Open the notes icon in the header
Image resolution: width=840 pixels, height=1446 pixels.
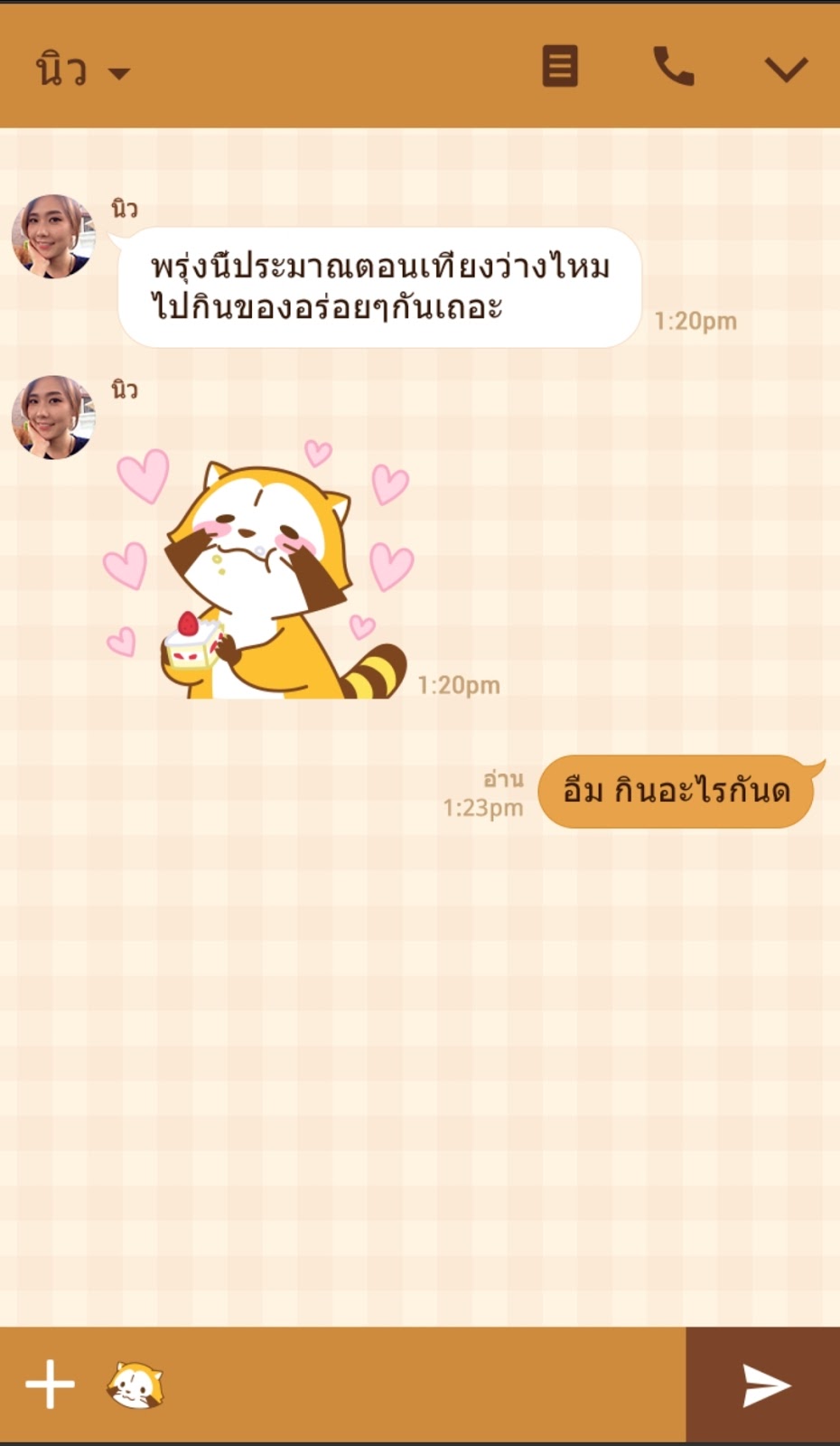pos(560,67)
